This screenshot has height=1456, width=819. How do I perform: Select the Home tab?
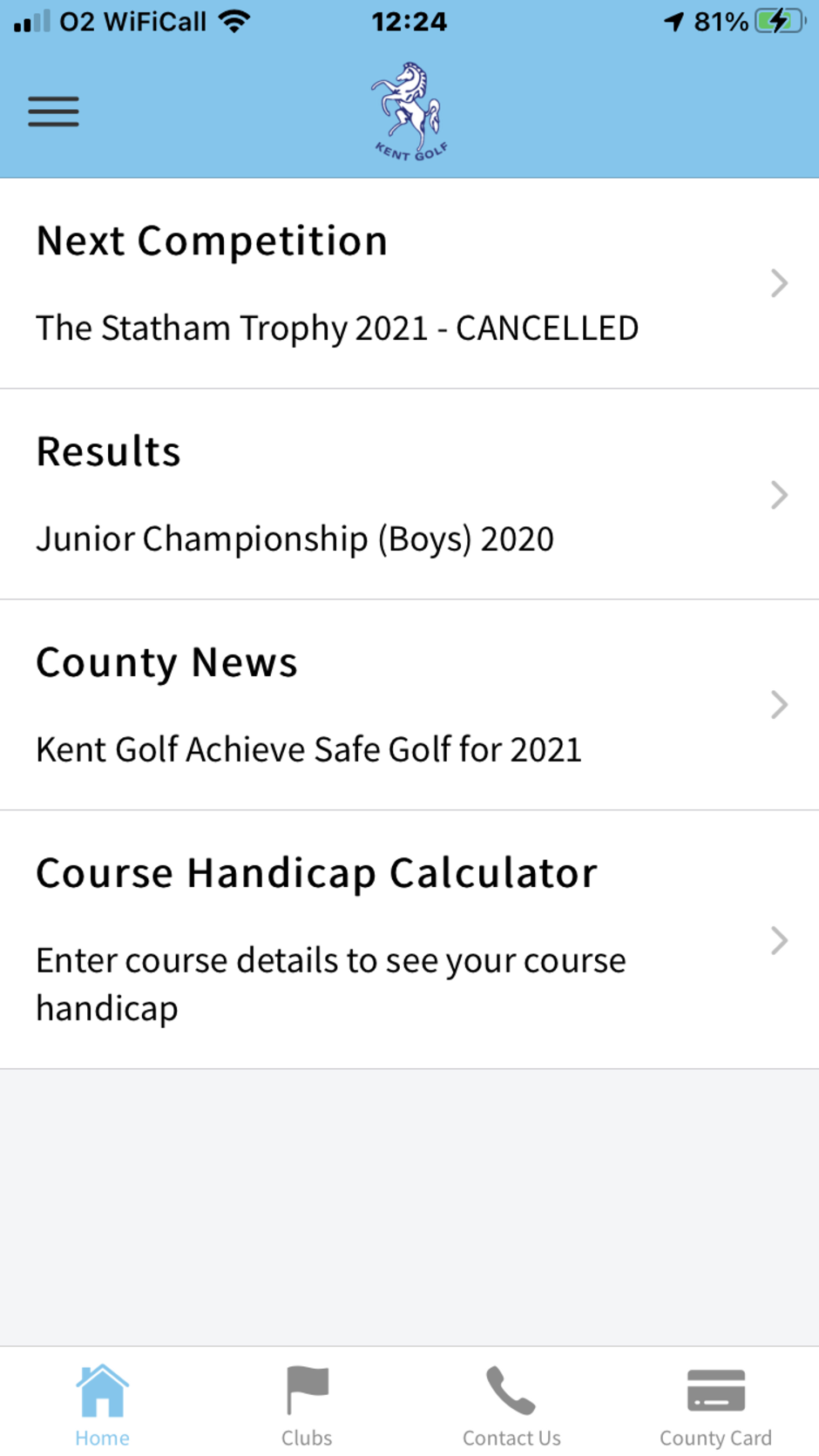click(102, 1405)
